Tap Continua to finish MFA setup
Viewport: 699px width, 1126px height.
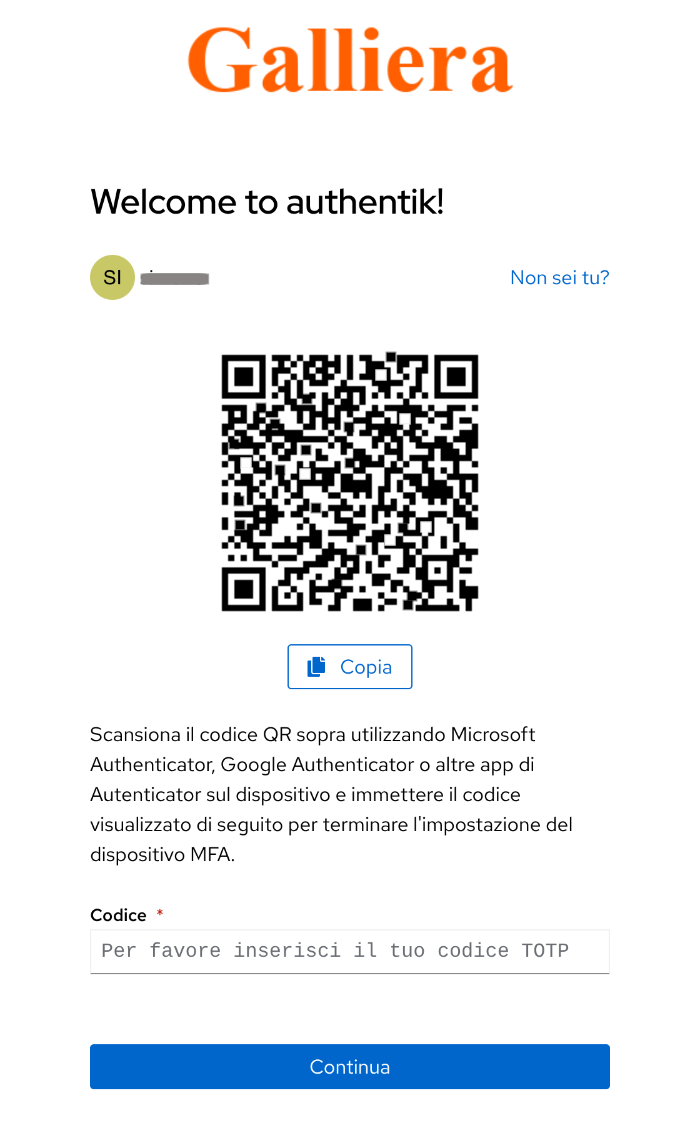coord(349,1067)
